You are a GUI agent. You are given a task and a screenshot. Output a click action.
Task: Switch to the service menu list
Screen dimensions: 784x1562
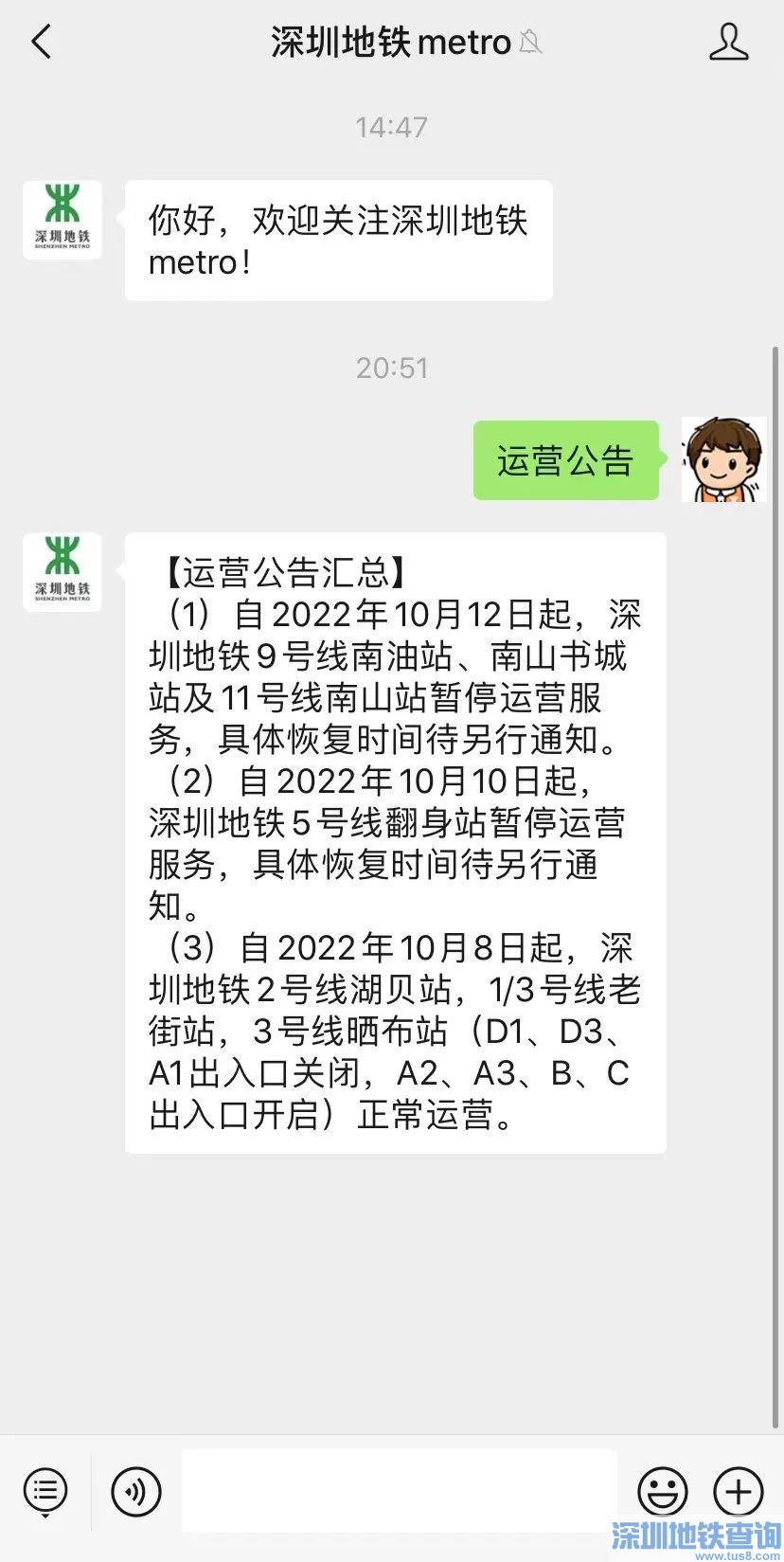(45, 1492)
